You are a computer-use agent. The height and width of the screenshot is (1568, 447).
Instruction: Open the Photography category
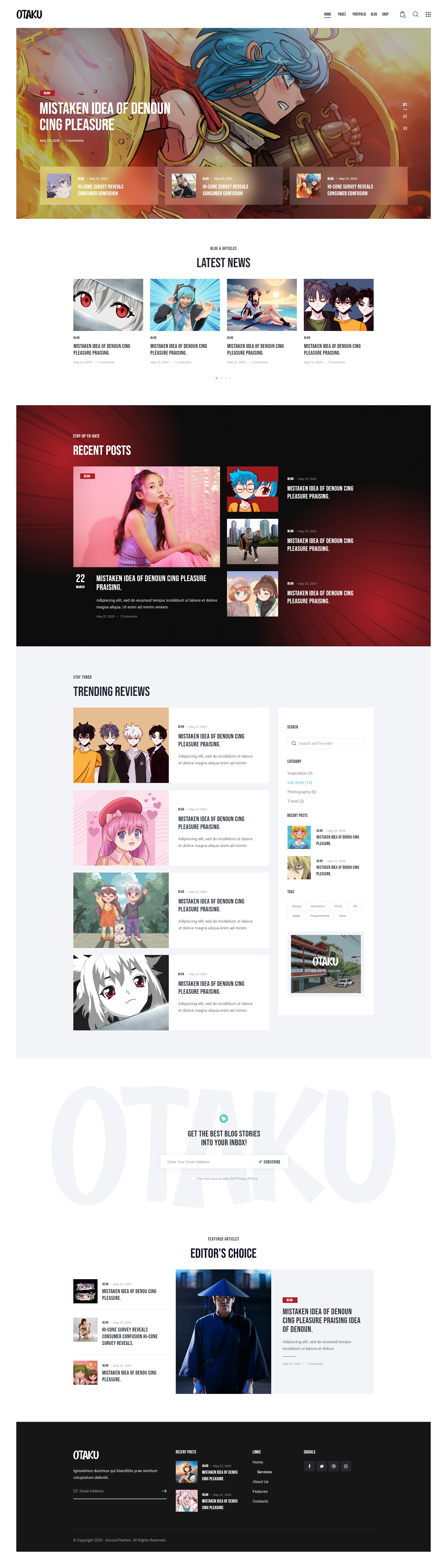click(x=301, y=792)
